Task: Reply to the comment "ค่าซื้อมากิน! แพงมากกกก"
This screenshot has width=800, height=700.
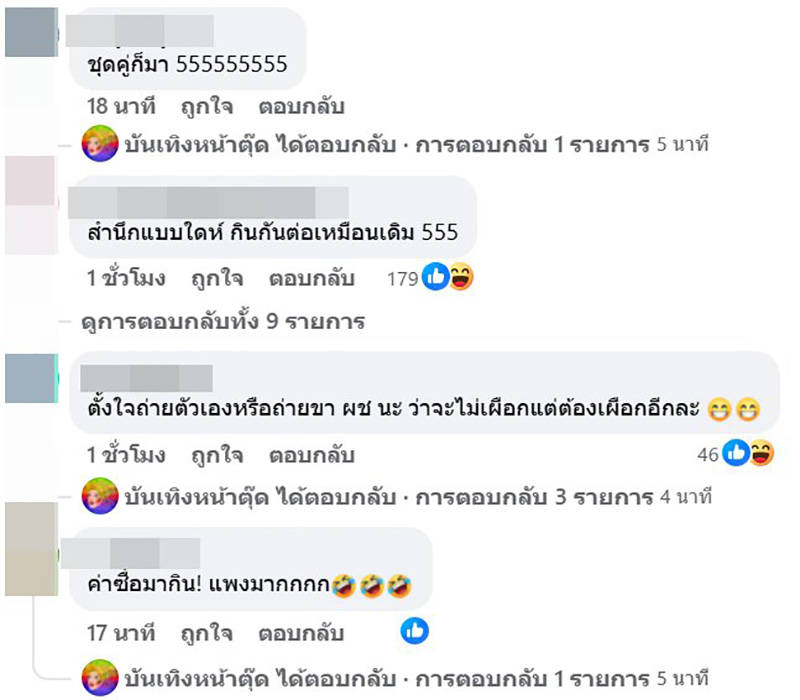Action: click(x=301, y=633)
